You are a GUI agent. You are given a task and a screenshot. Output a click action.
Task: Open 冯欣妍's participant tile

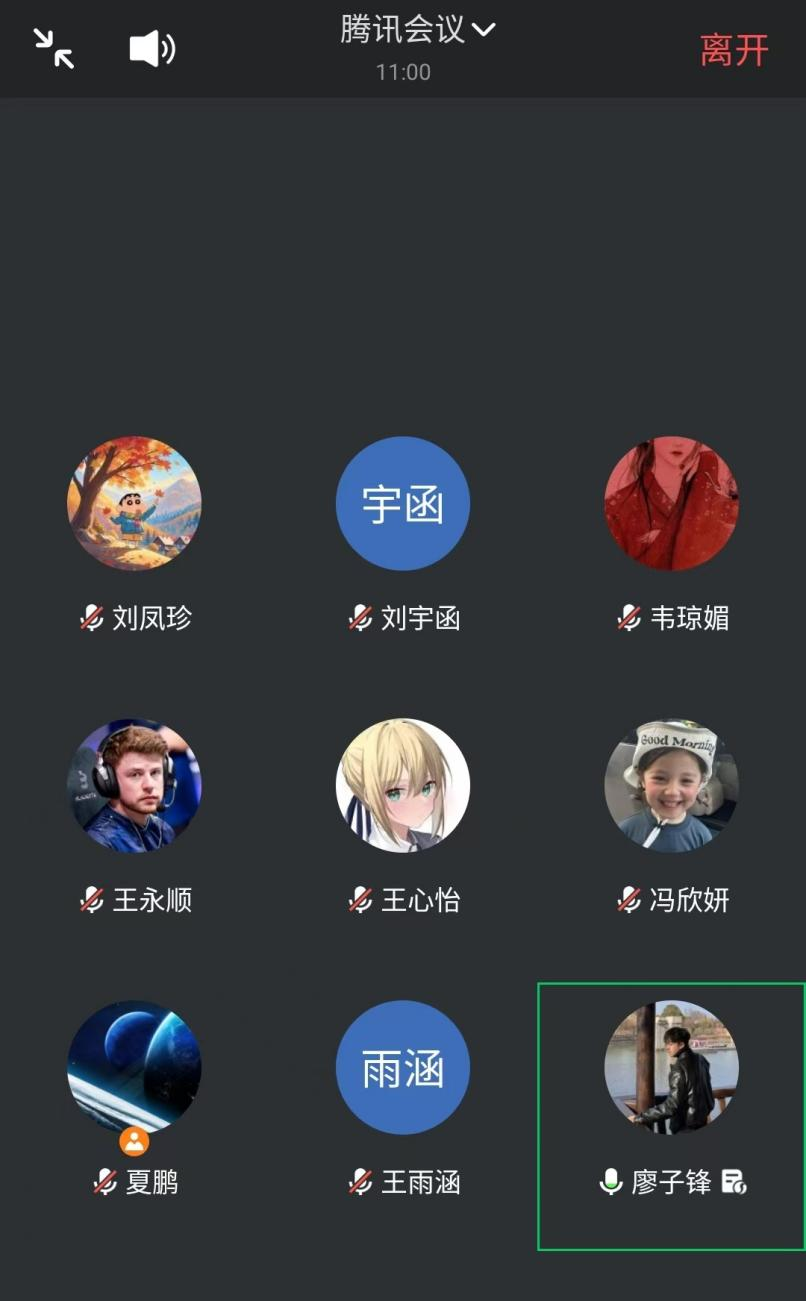[671, 786]
